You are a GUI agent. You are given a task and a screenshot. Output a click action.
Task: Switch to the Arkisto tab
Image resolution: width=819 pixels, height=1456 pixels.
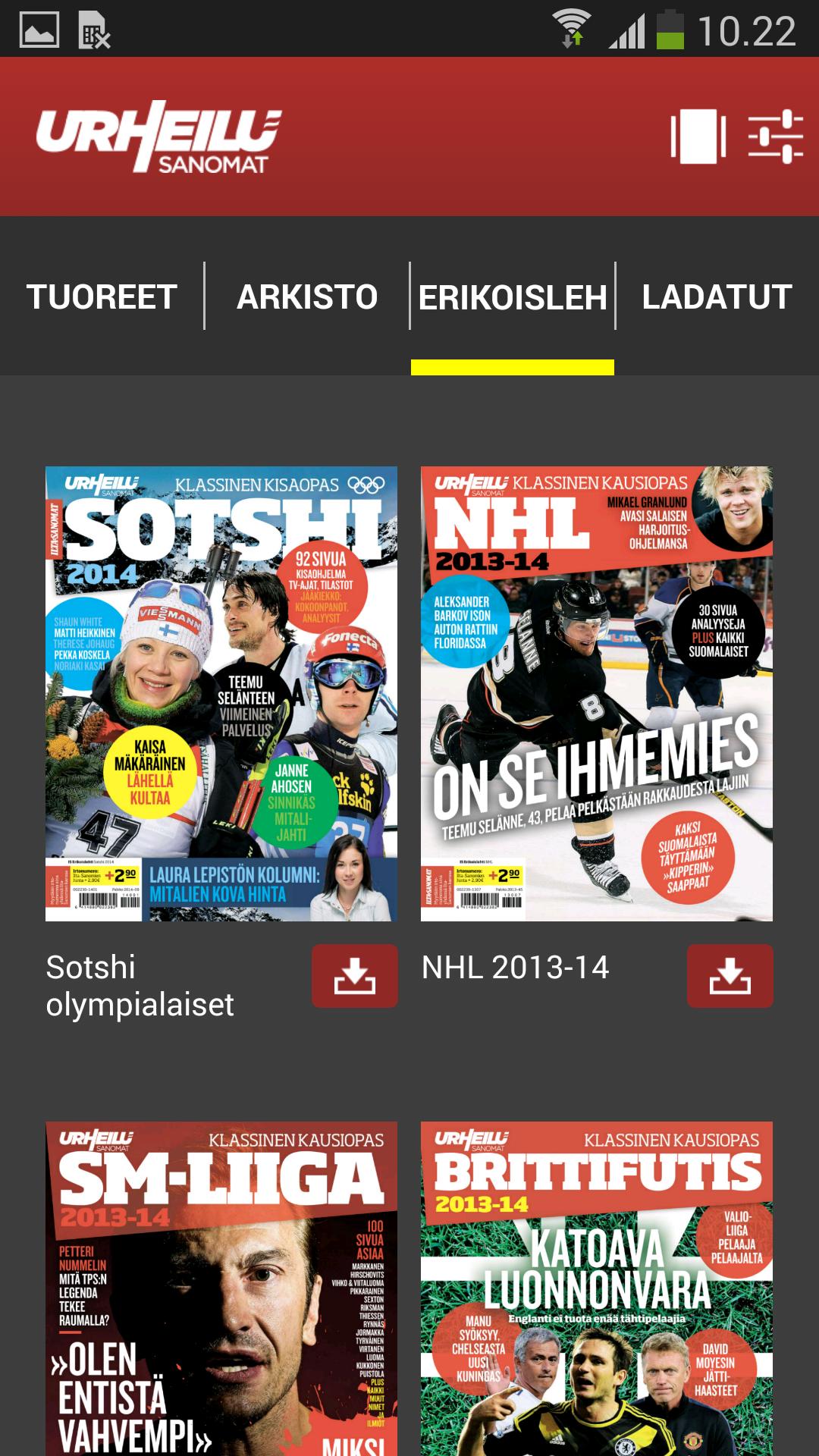[x=307, y=297]
